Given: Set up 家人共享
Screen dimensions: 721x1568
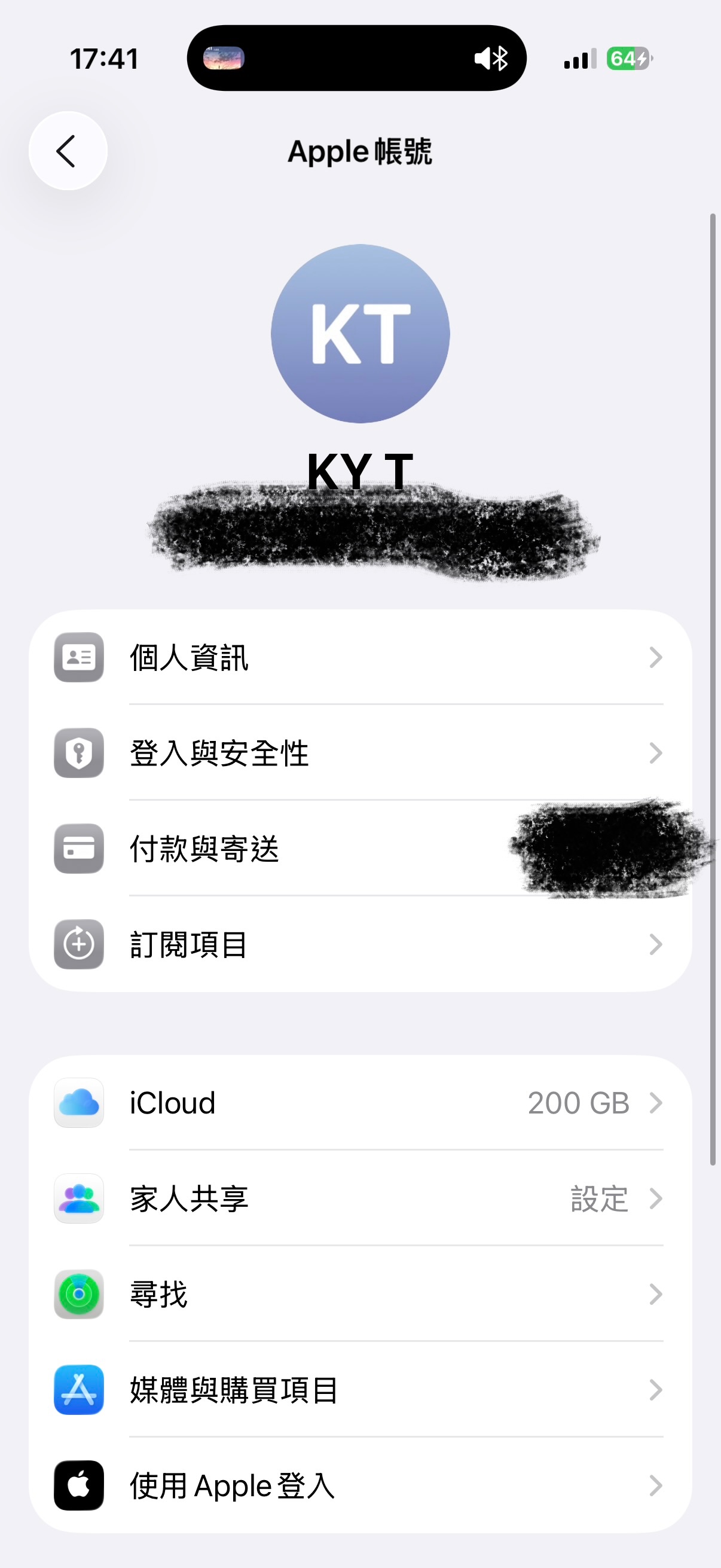Looking at the screenshot, I should tap(359, 1198).
